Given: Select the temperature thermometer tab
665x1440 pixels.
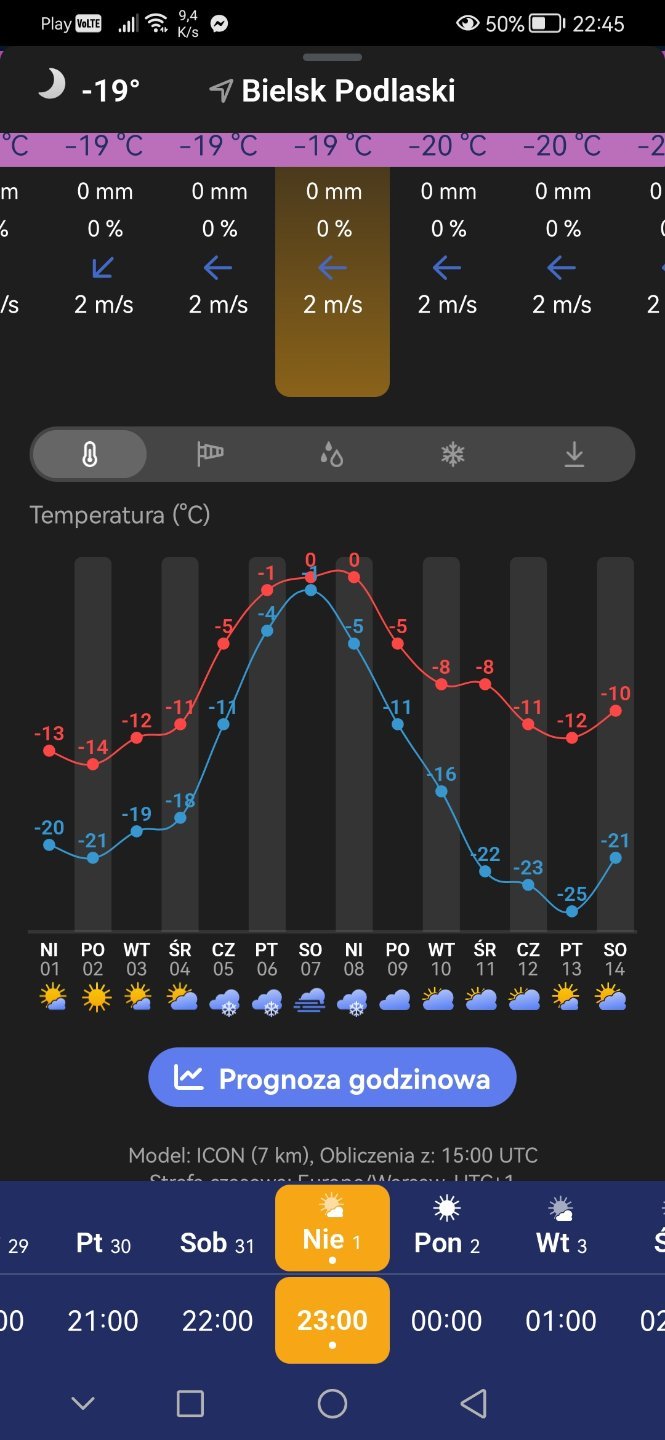Looking at the screenshot, I should point(90,455).
